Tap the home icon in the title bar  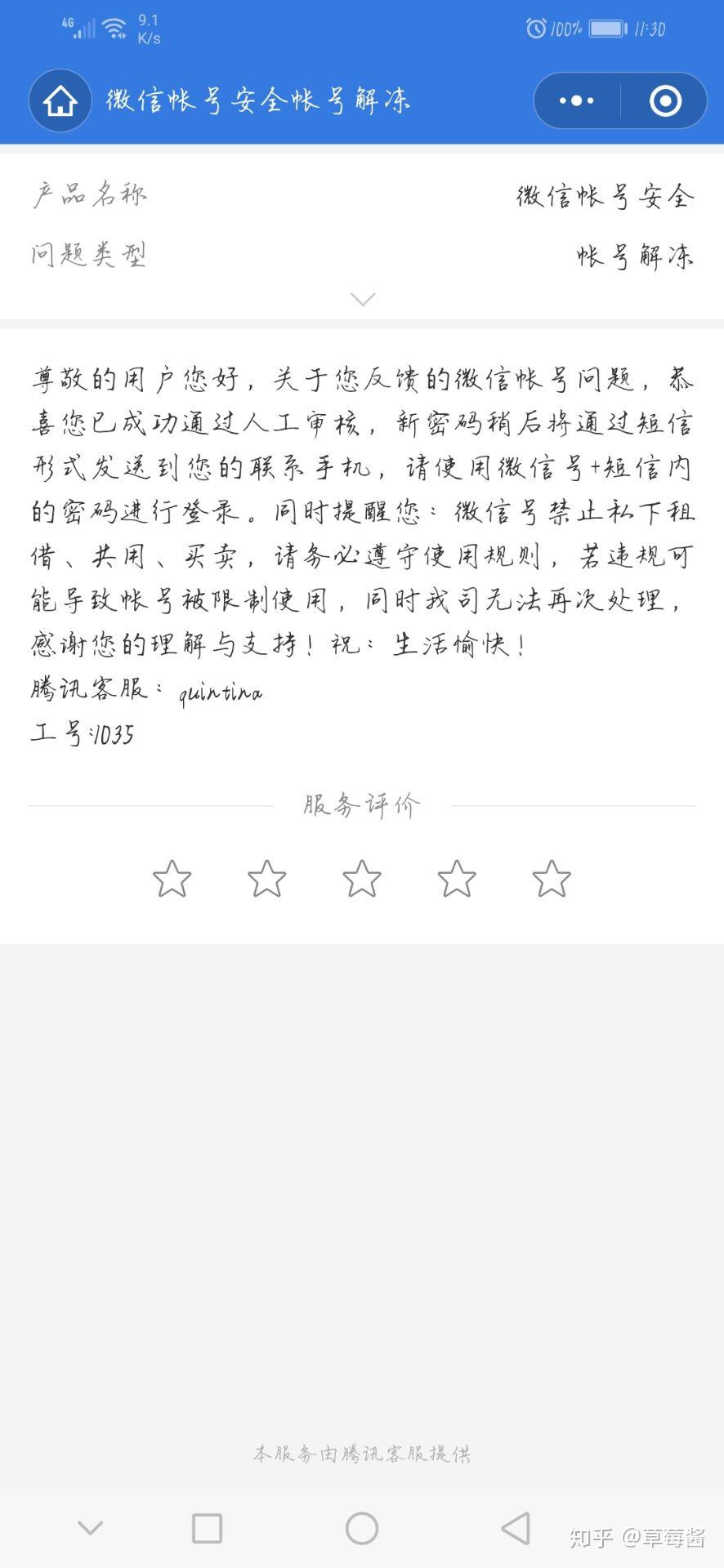60,100
